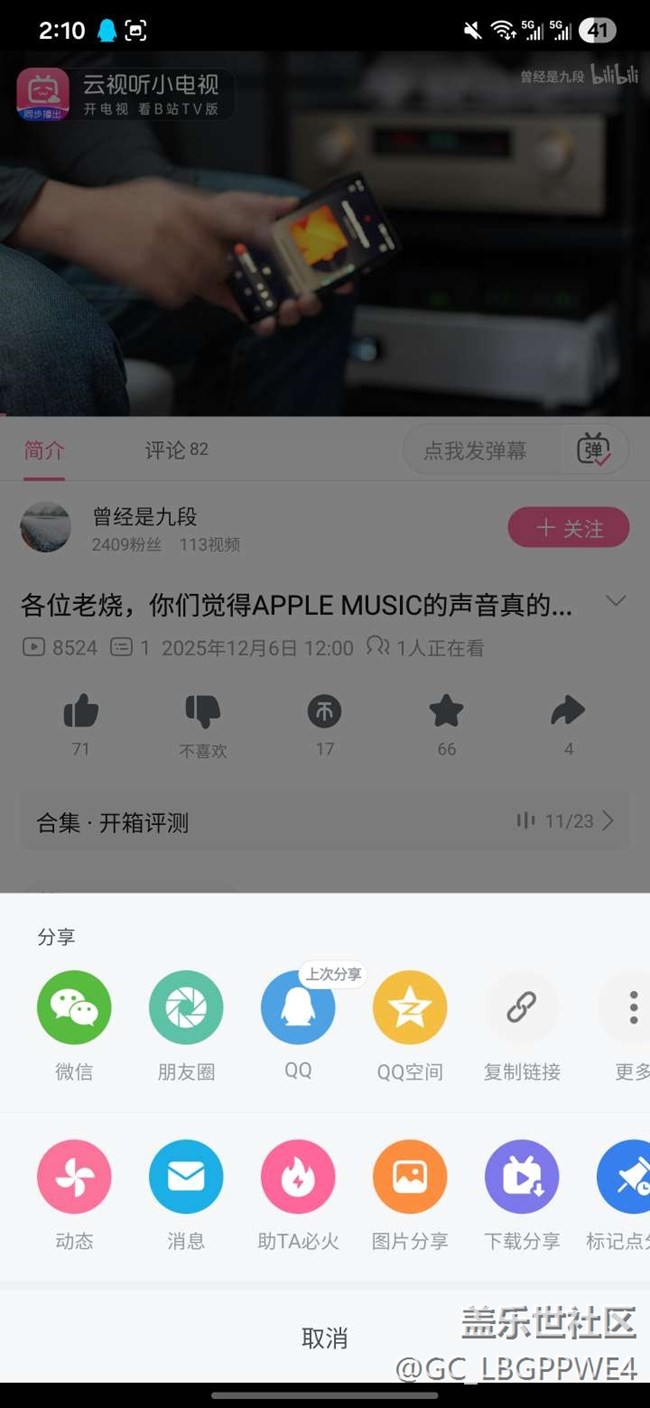Screen dimensions: 650x1408
Task: Share to Moments (朋友圈)
Action: 186,1008
